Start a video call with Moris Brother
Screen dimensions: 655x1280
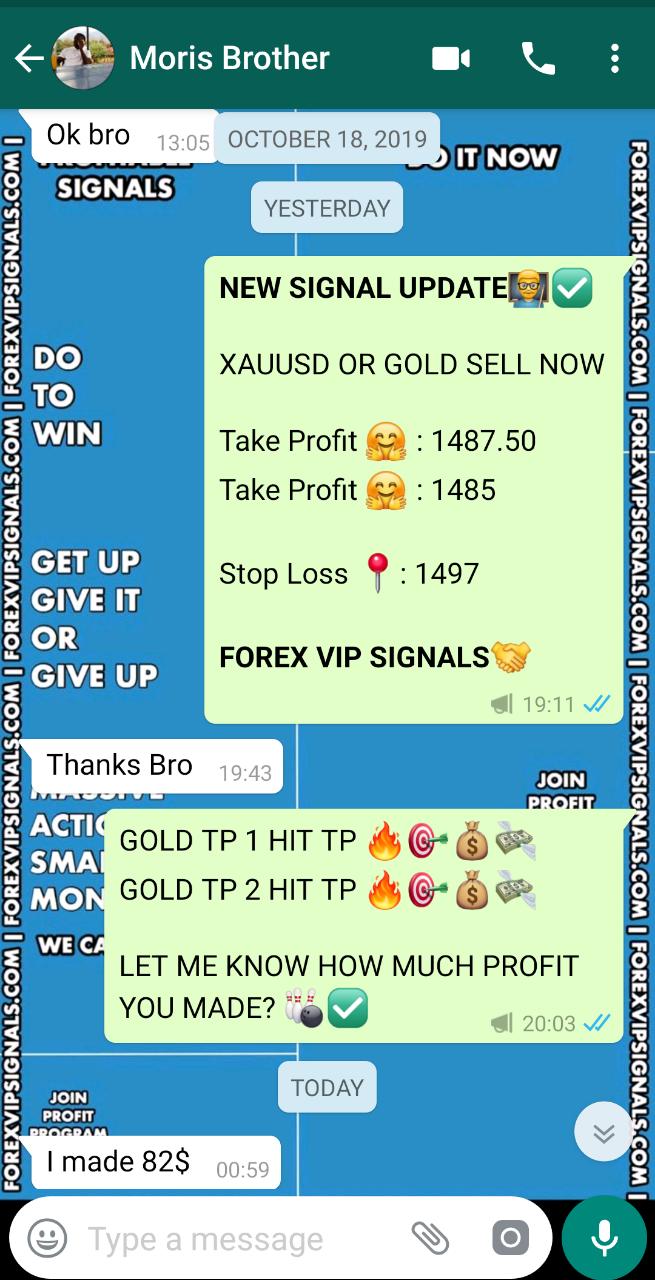[x=451, y=59]
